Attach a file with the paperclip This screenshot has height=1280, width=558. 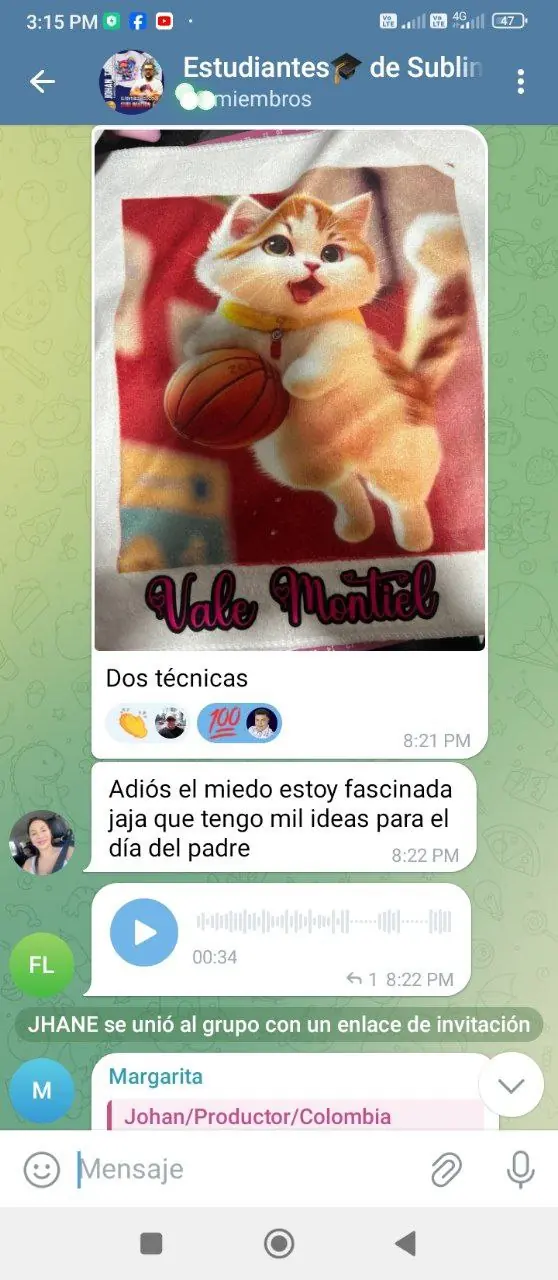click(x=447, y=1169)
